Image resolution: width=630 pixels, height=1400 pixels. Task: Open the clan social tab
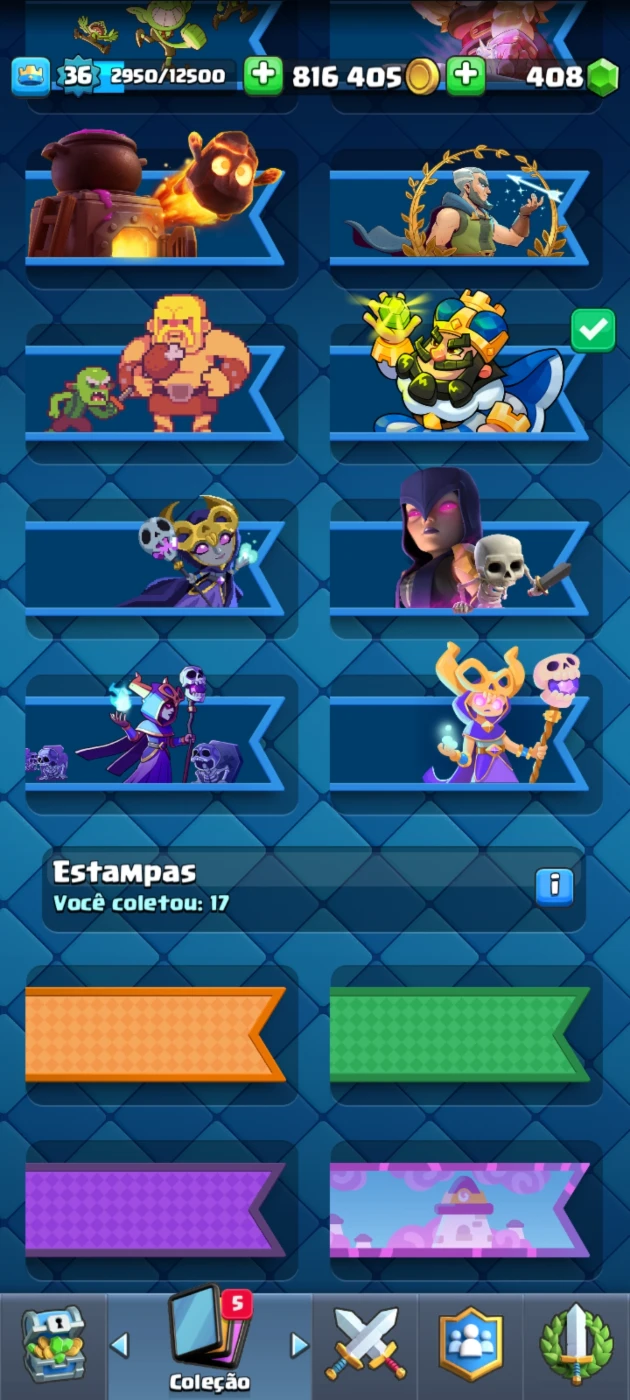470,1345
